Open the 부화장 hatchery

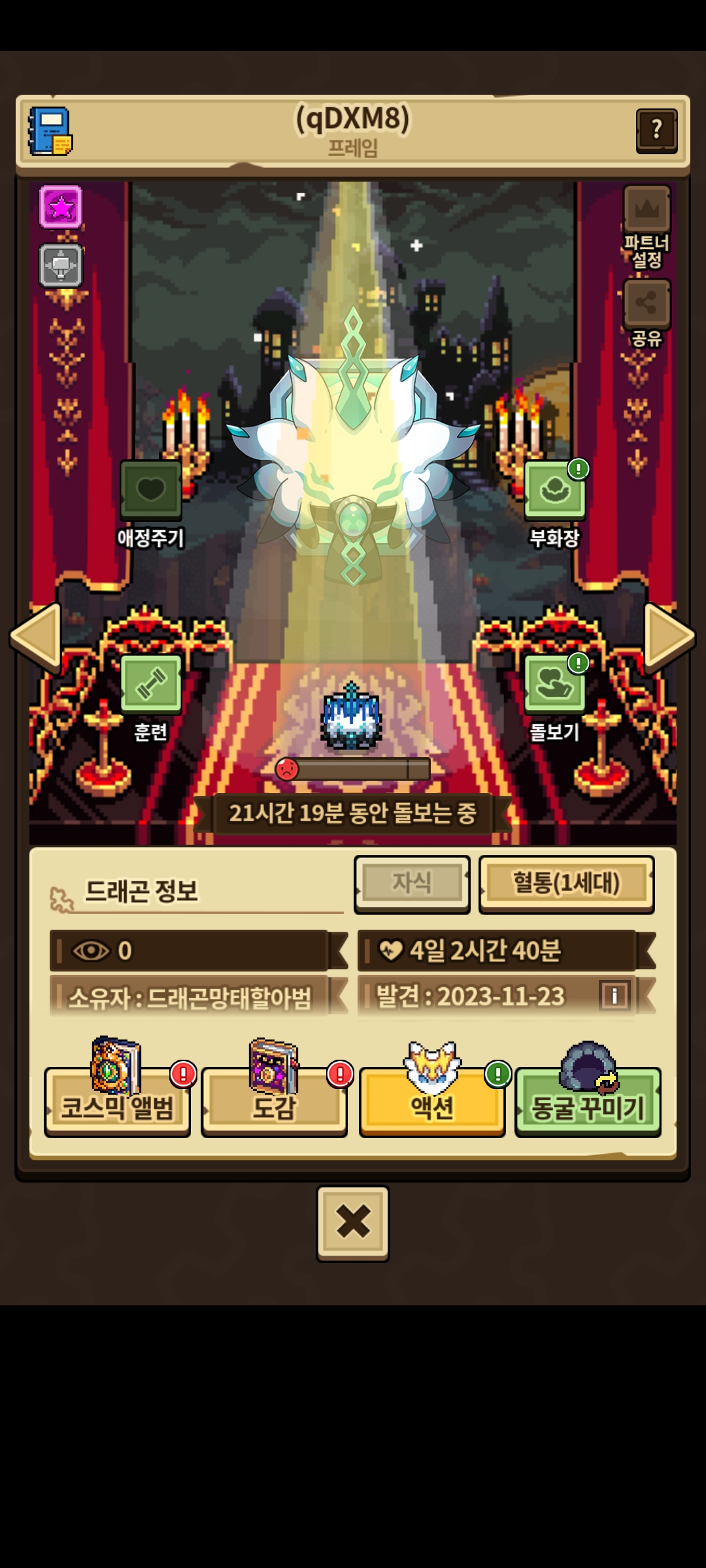click(x=554, y=490)
